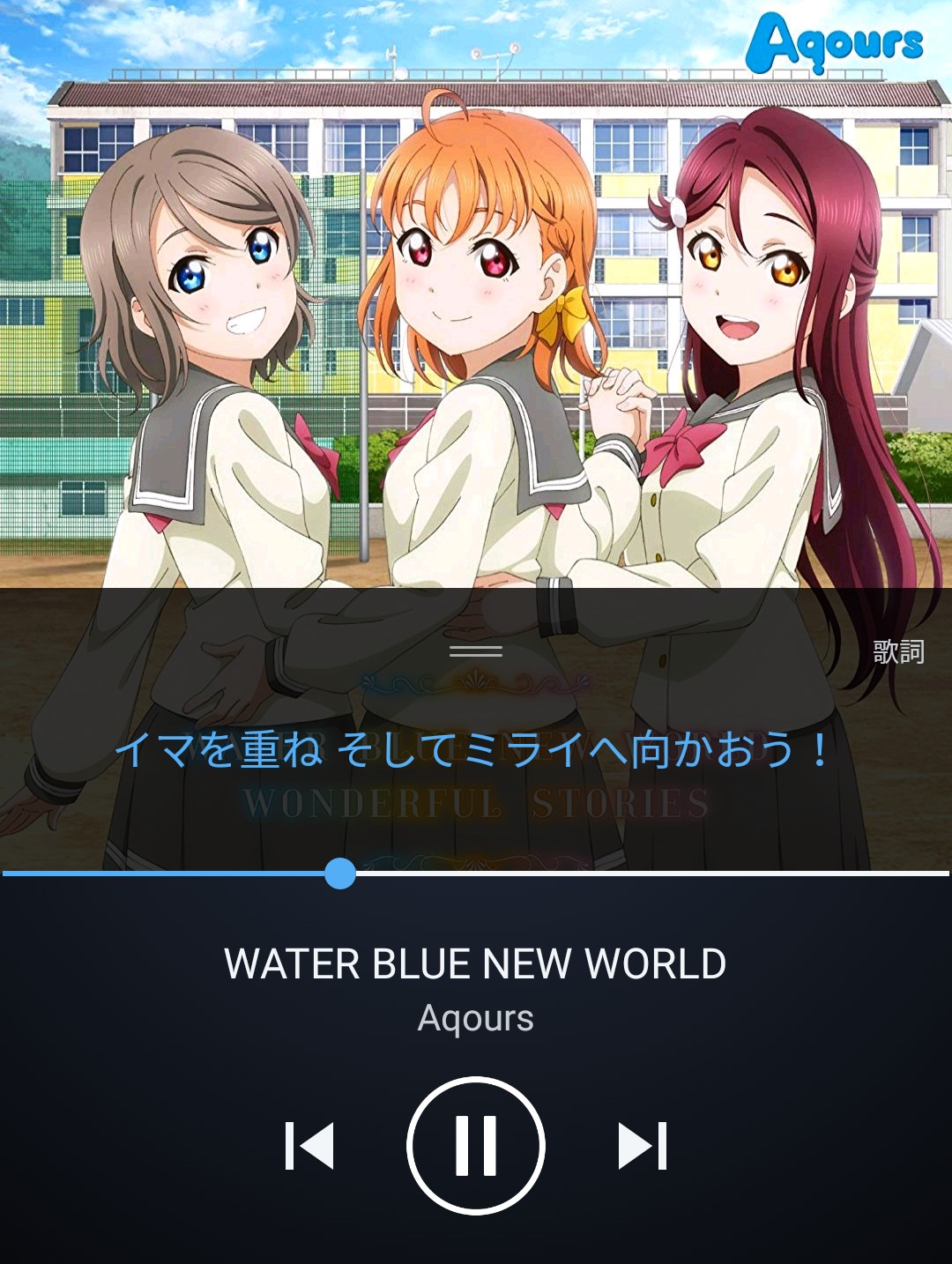Expand the lyrics panel handle

point(476,651)
